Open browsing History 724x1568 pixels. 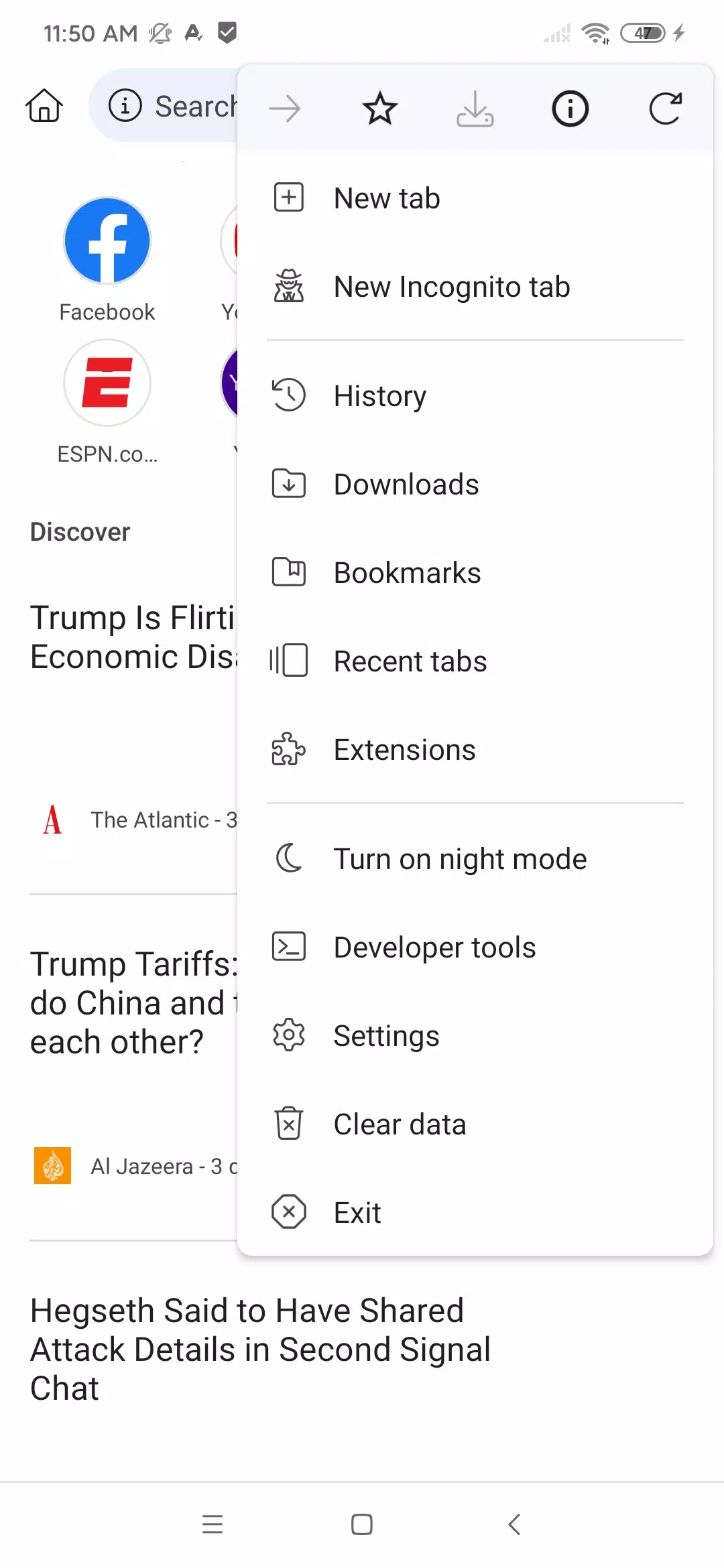[x=379, y=396]
